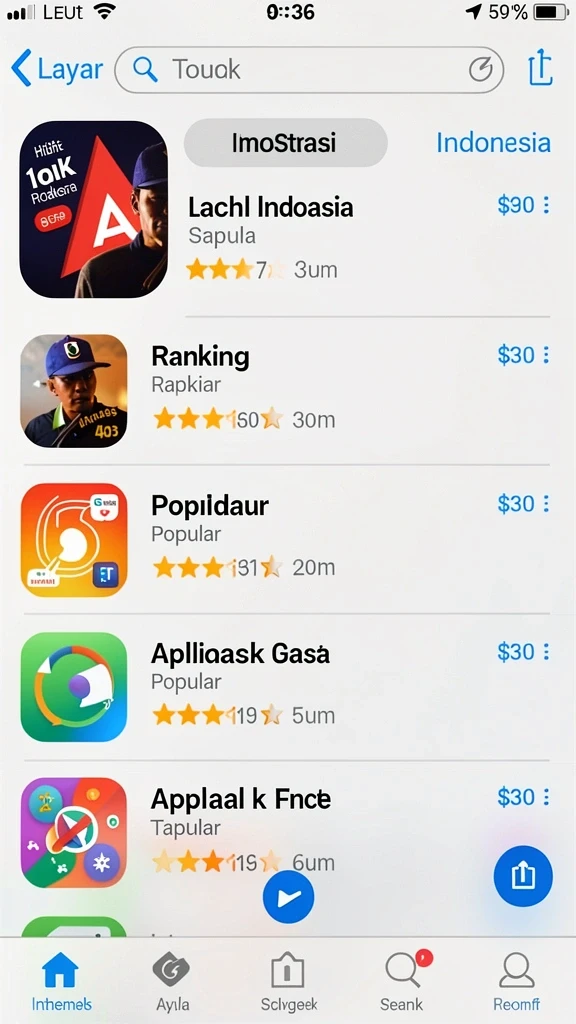Tap the blue floating arrow button
The height and width of the screenshot is (1024, 576).
point(289,897)
